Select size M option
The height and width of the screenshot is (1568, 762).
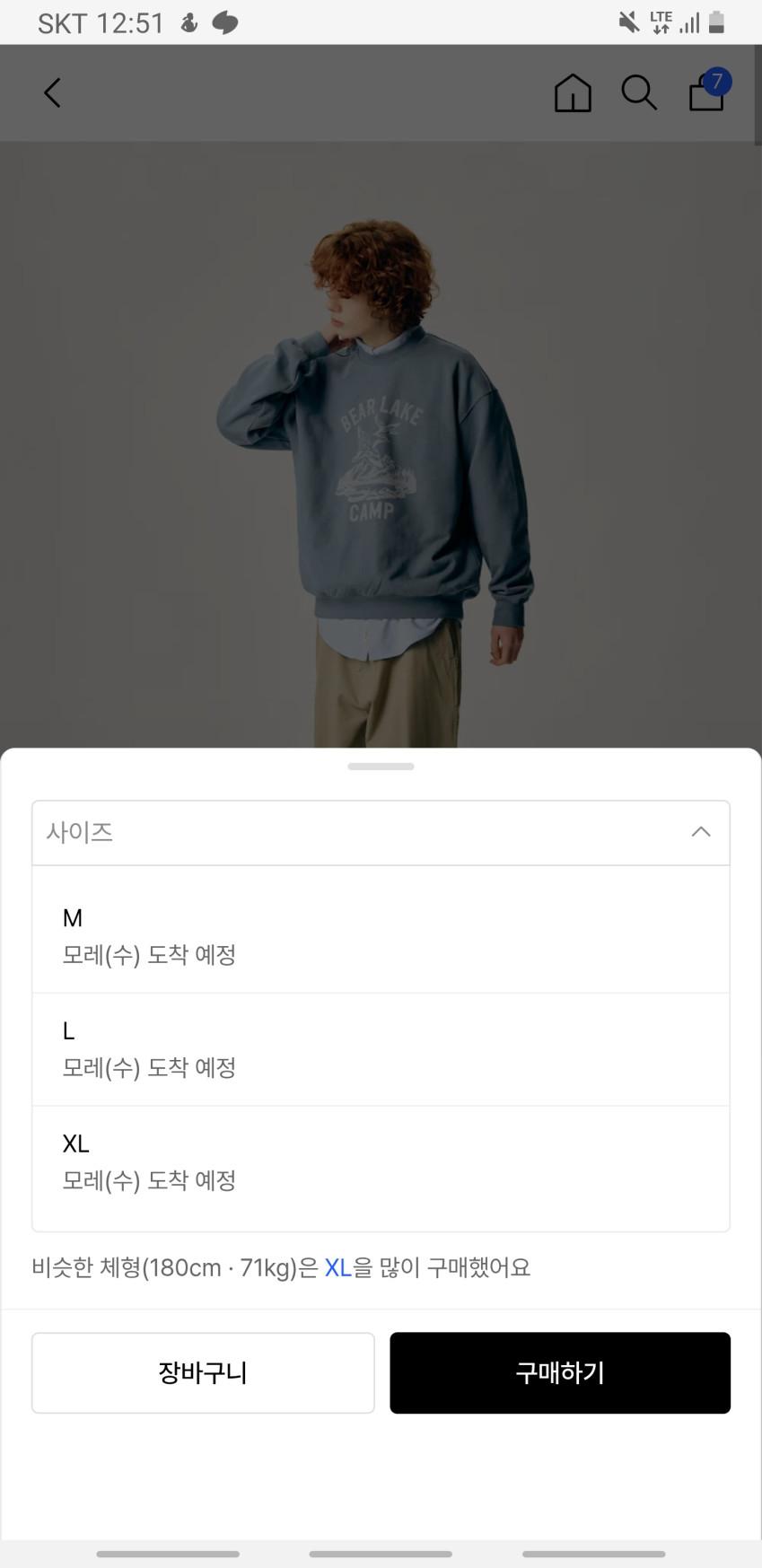381,935
